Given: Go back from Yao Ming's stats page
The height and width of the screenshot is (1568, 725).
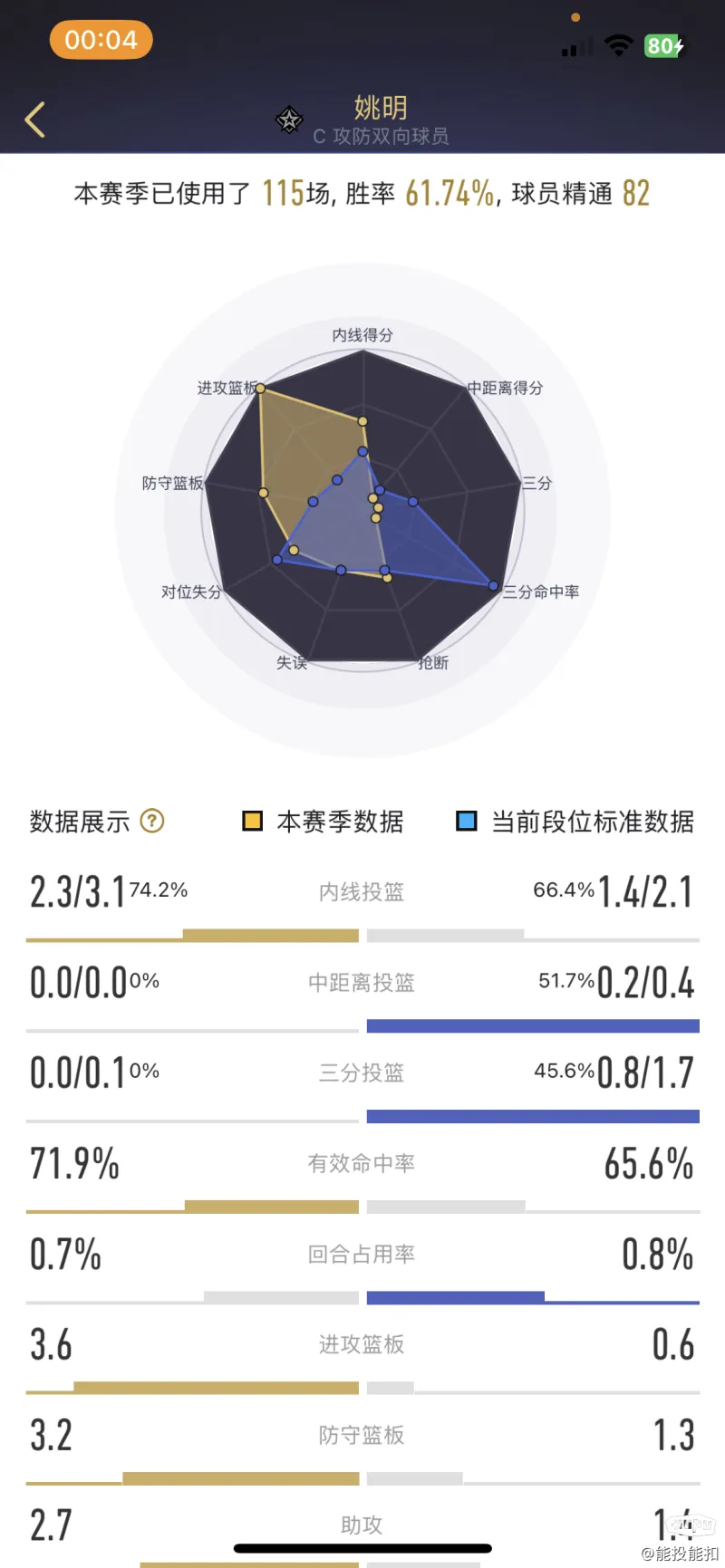Looking at the screenshot, I should click(x=35, y=120).
